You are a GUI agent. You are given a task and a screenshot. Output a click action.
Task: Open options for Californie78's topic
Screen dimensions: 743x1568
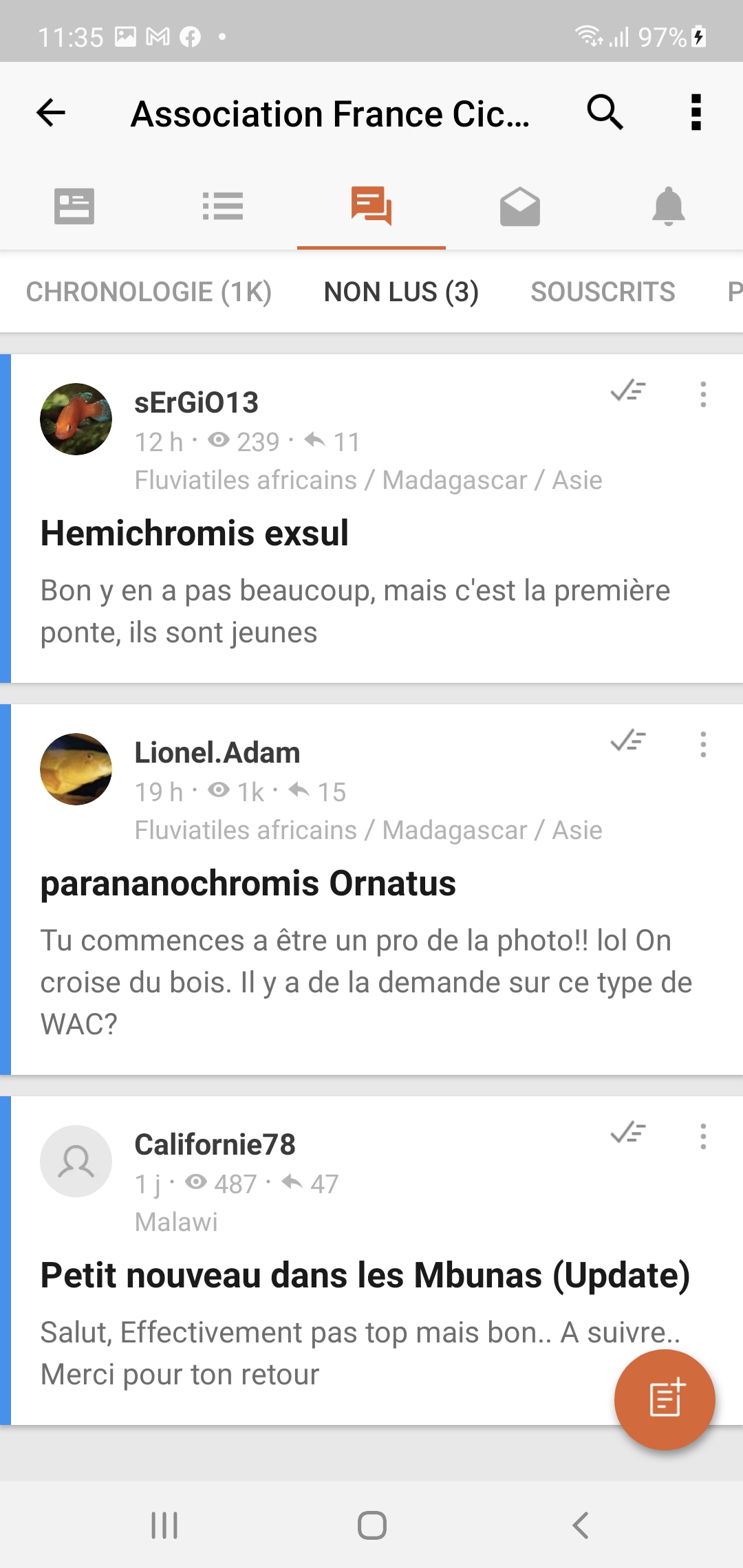click(703, 1137)
